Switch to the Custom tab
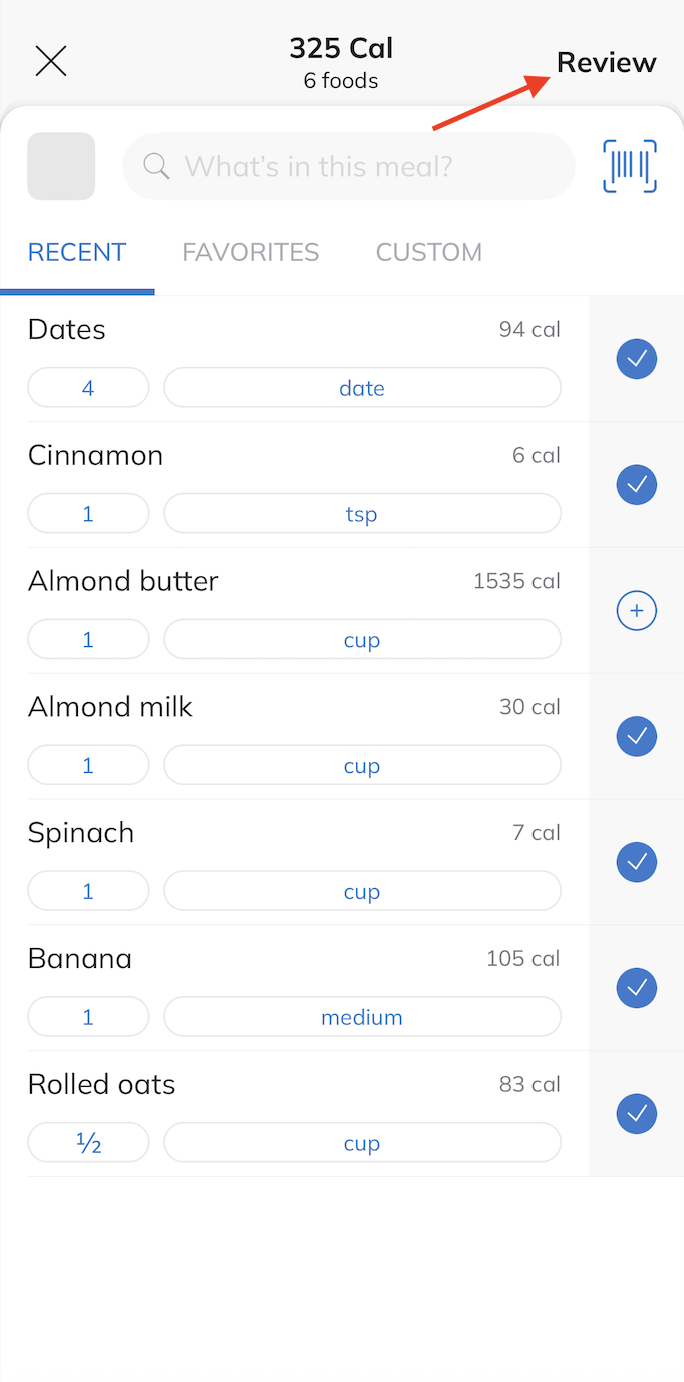This screenshot has width=684, height=1382. click(x=428, y=253)
